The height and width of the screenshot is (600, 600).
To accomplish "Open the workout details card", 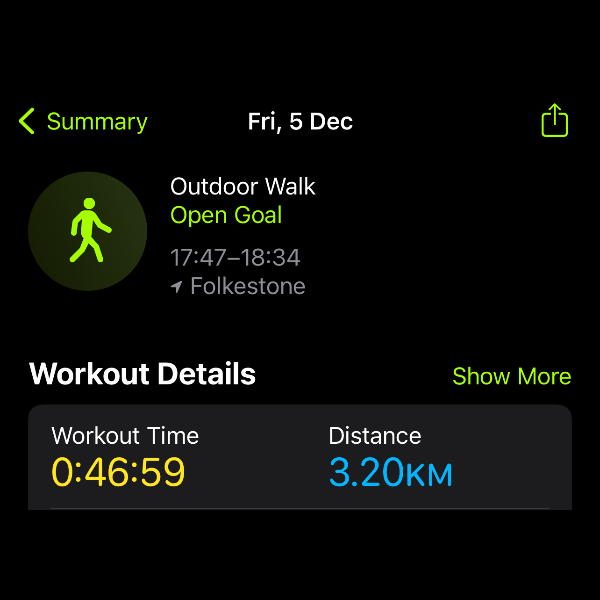I will pos(300,458).
